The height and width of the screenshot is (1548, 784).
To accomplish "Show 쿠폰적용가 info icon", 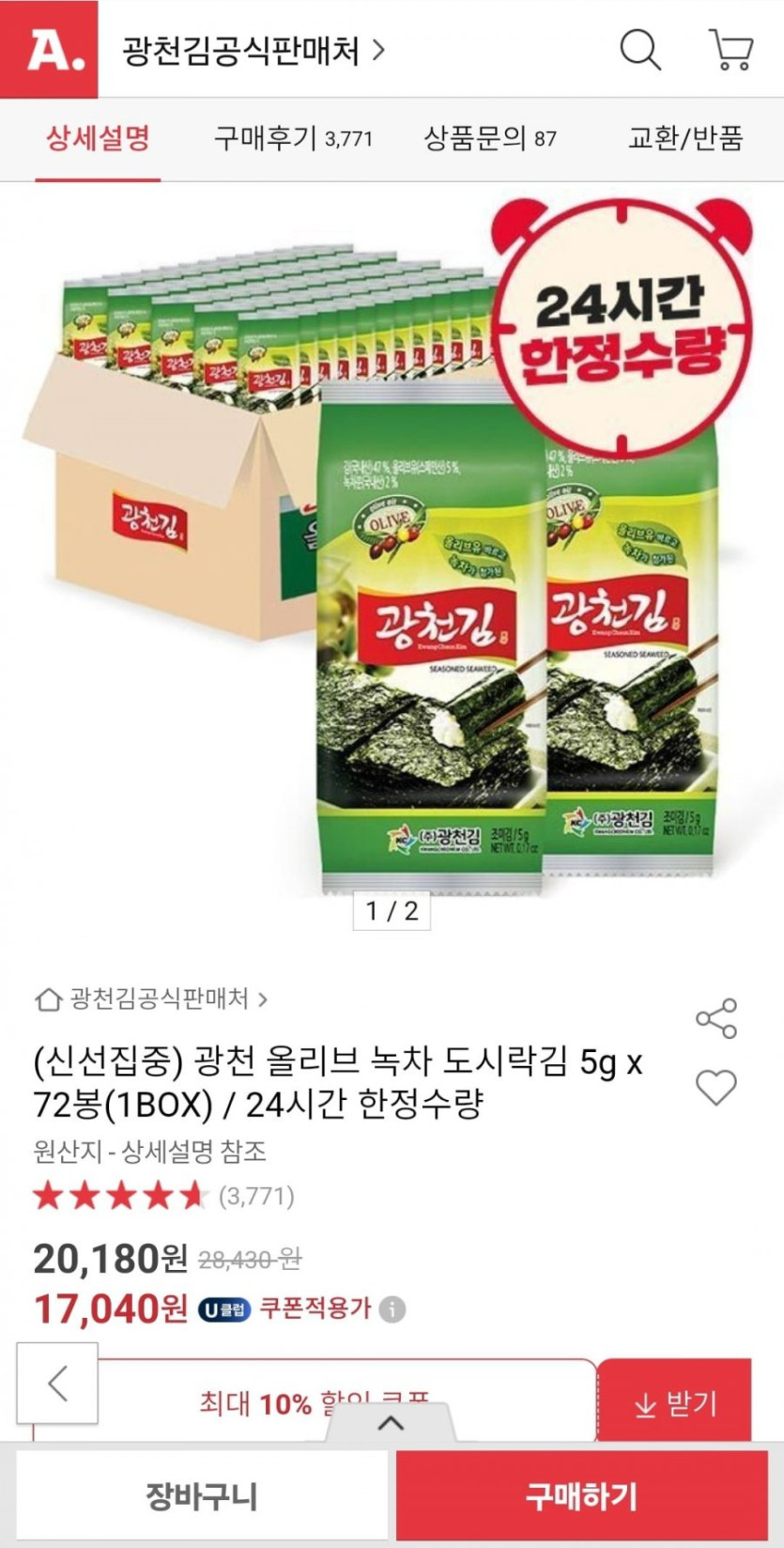I will pyautogui.click(x=395, y=1308).
